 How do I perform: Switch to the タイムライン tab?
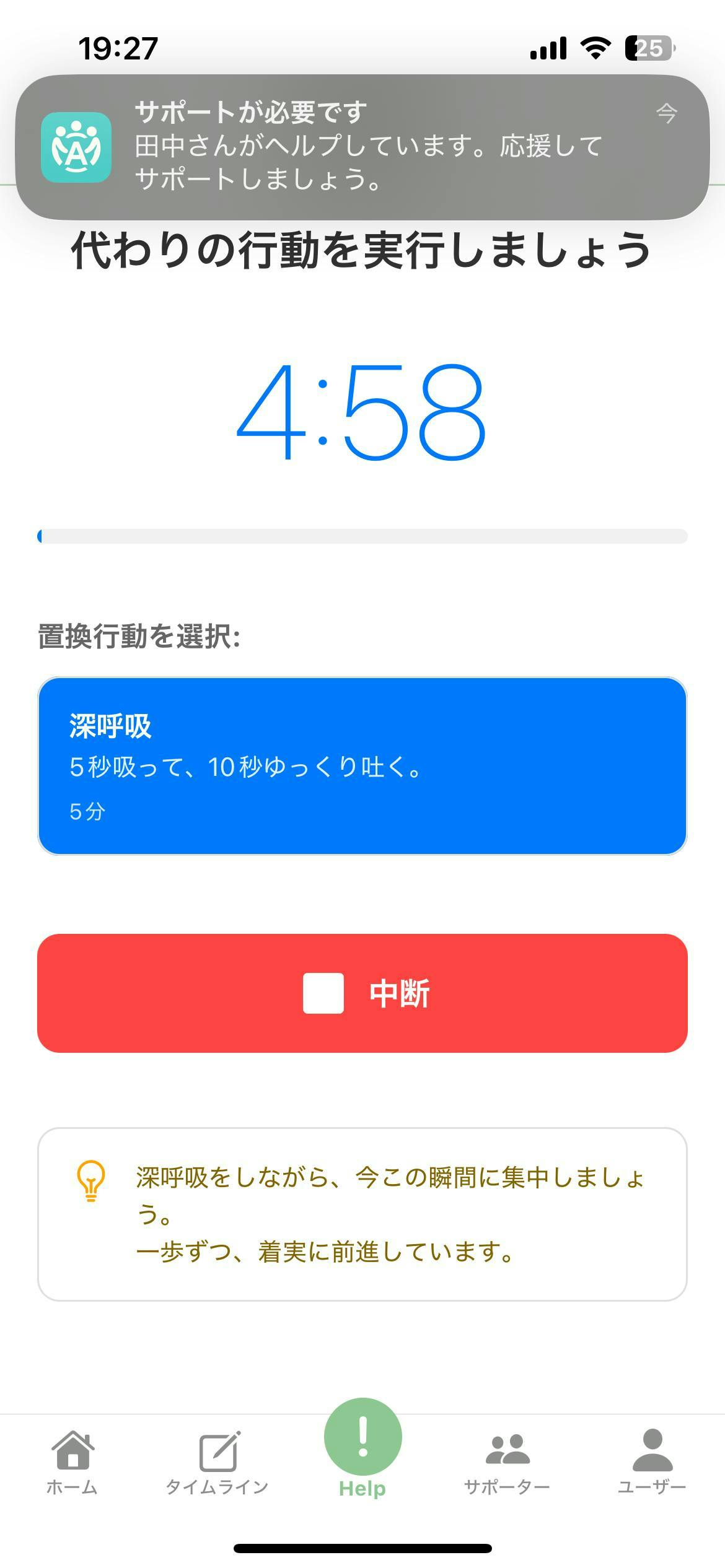point(217,1461)
